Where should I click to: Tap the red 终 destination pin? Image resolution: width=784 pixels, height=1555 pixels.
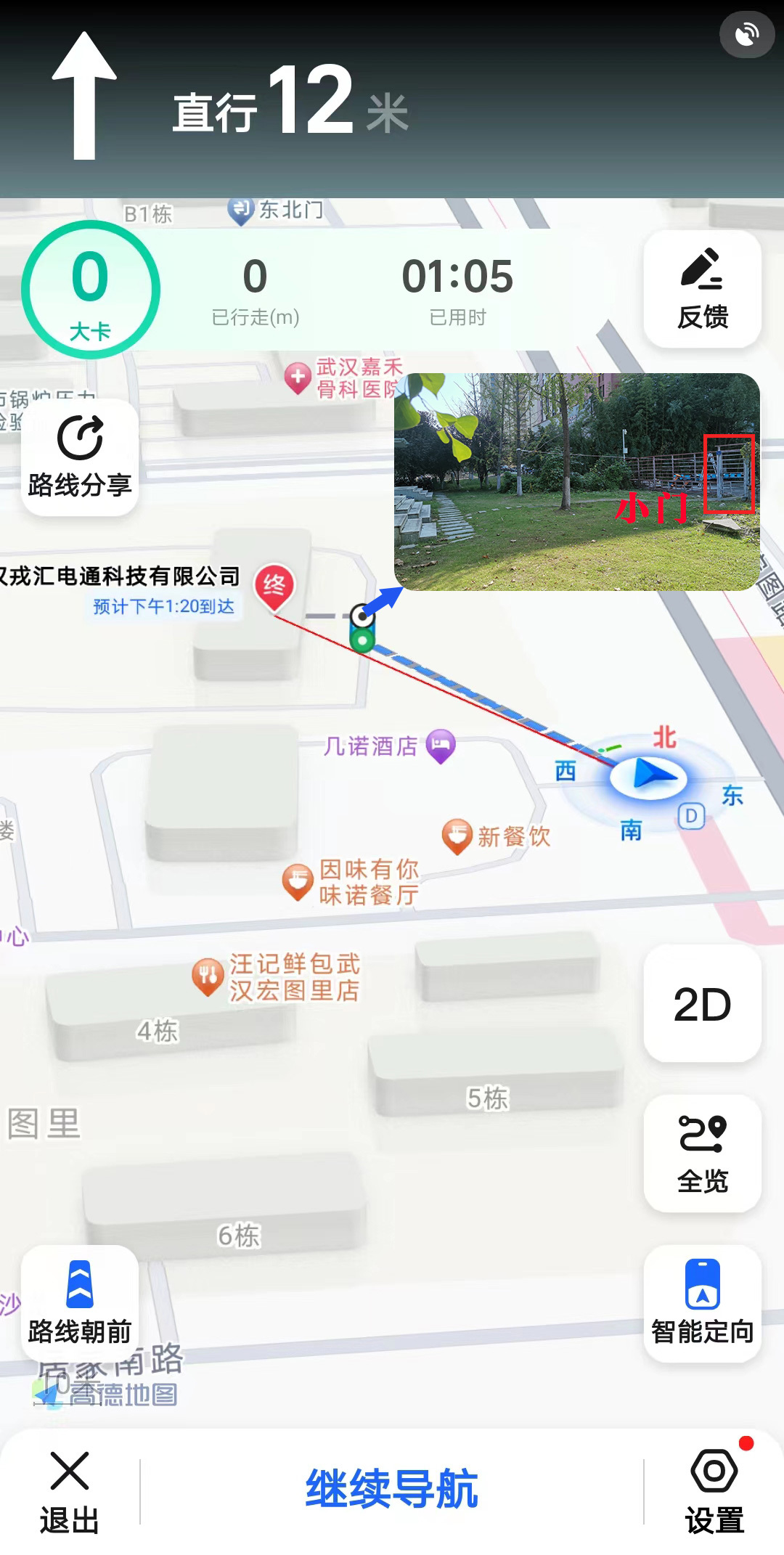pyautogui.click(x=274, y=587)
